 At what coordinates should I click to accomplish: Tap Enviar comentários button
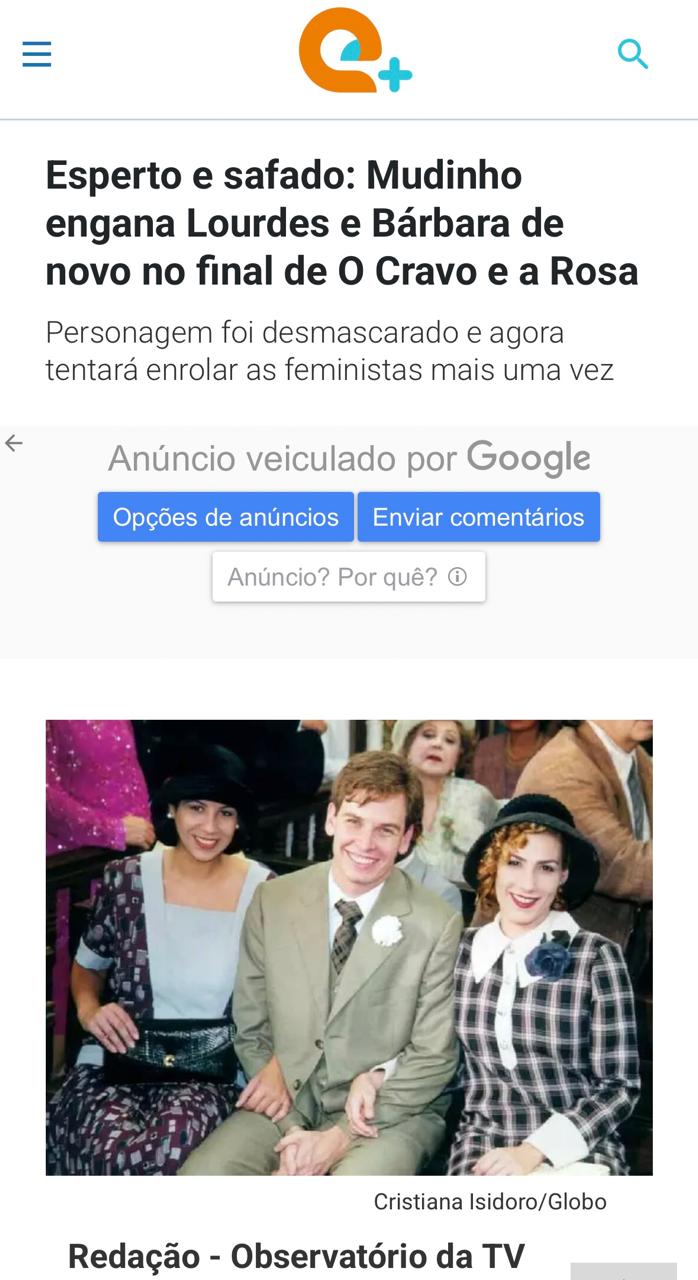pyautogui.click(x=478, y=517)
